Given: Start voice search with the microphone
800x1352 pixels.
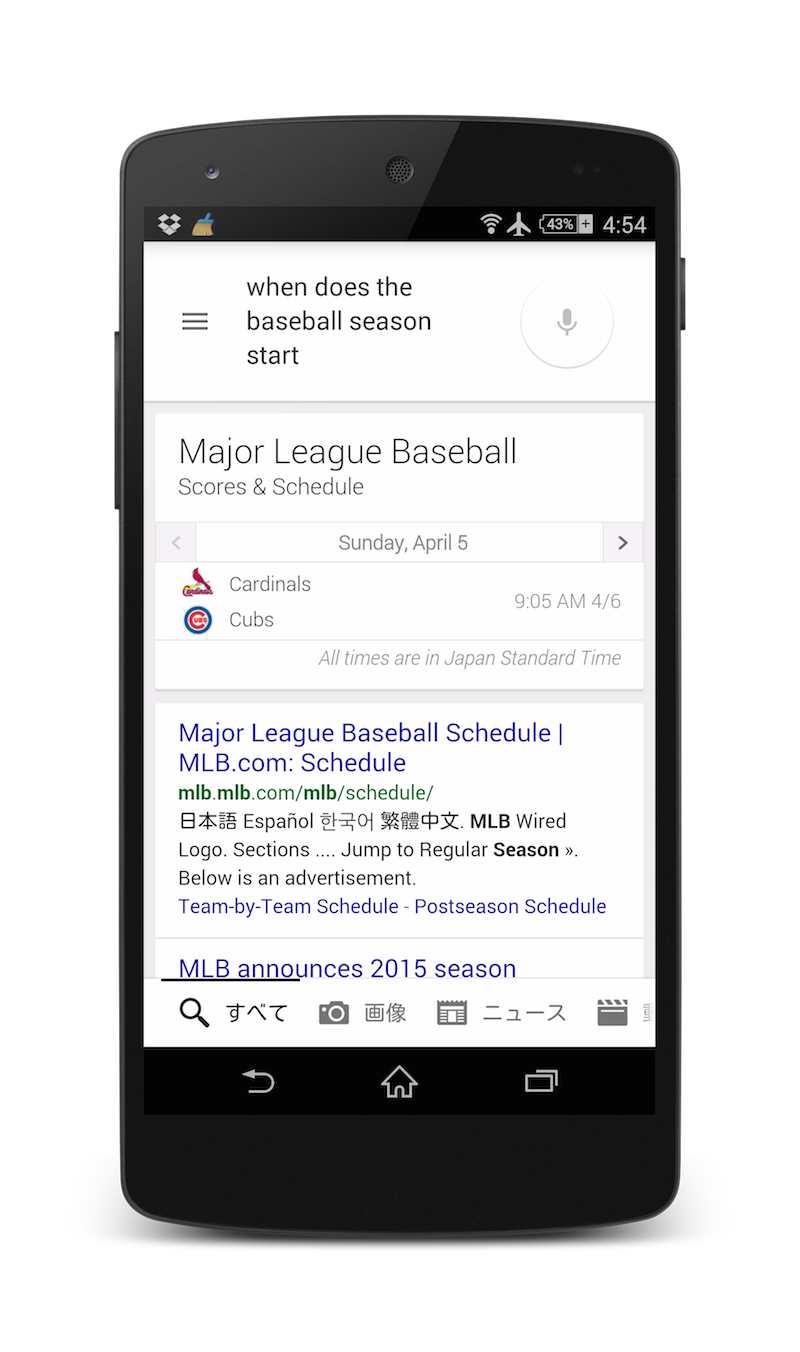Looking at the screenshot, I should (x=567, y=322).
